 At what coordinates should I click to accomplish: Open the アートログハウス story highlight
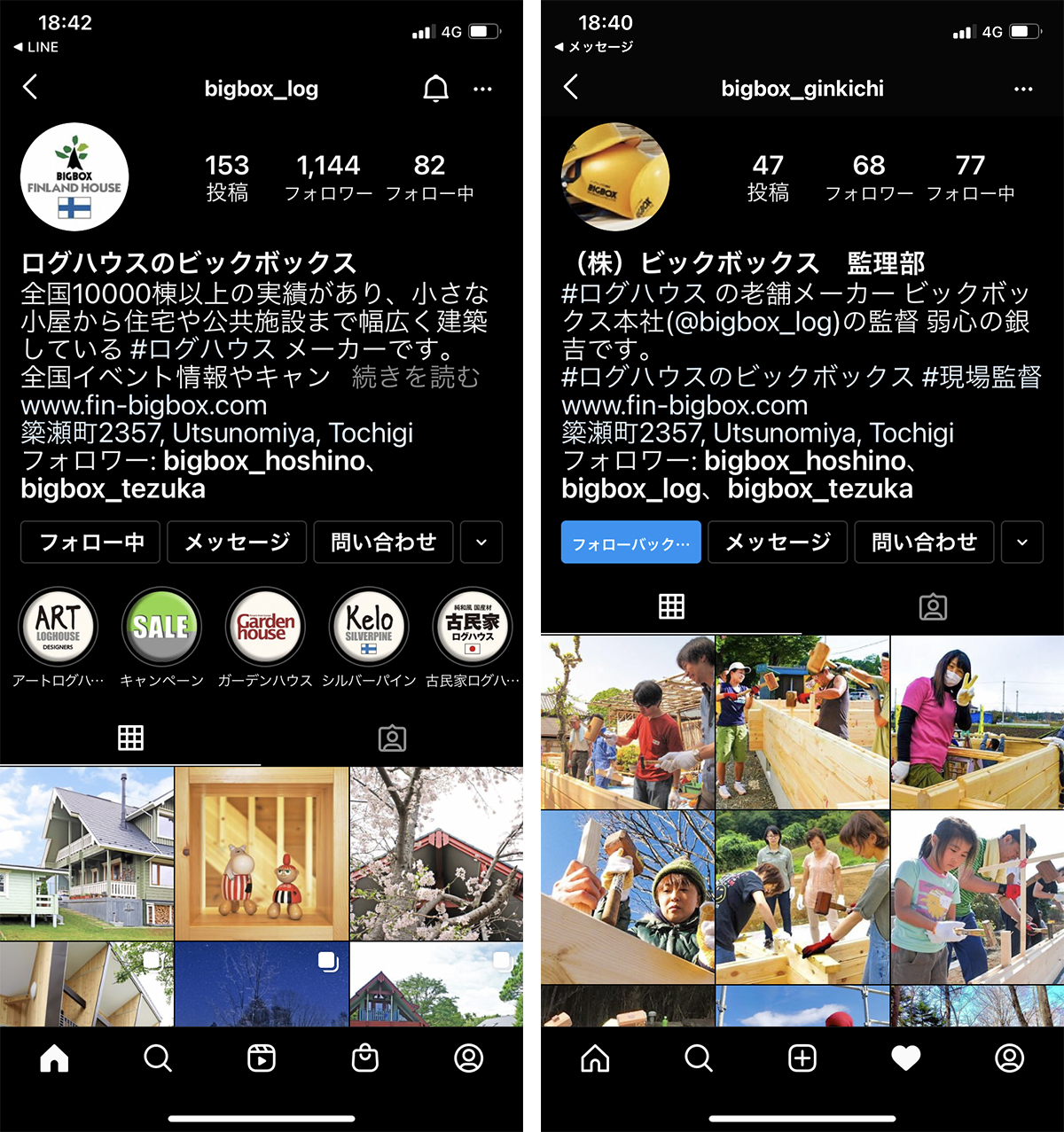pos(59,628)
